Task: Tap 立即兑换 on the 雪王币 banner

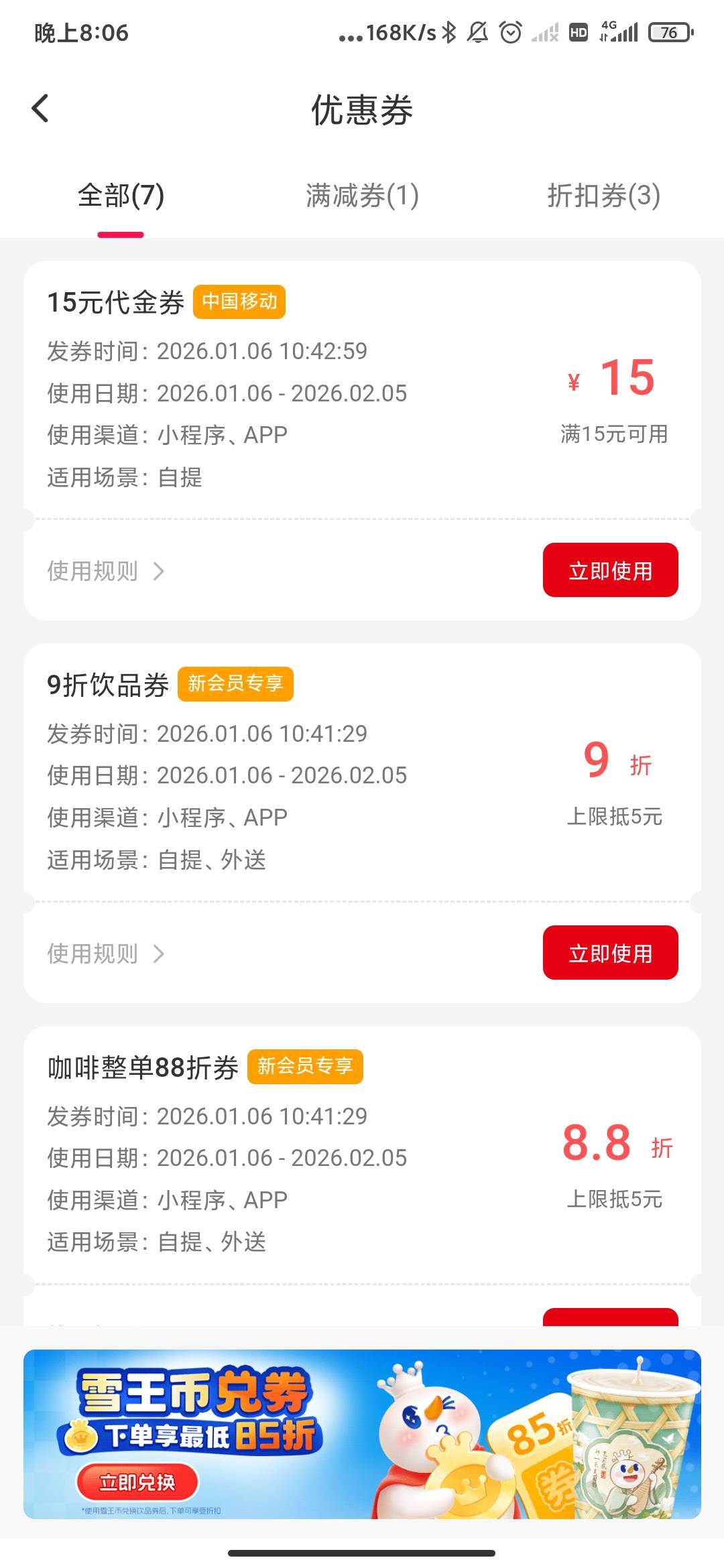Action: (x=137, y=1482)
